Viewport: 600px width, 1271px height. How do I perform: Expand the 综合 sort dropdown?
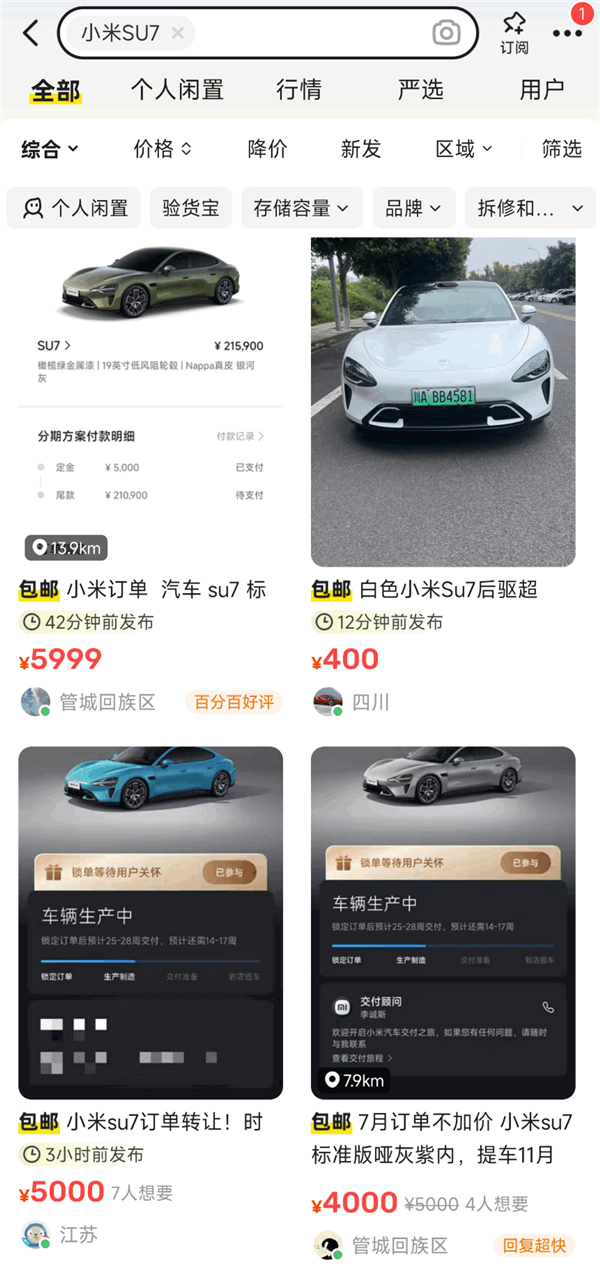[49, 149]
